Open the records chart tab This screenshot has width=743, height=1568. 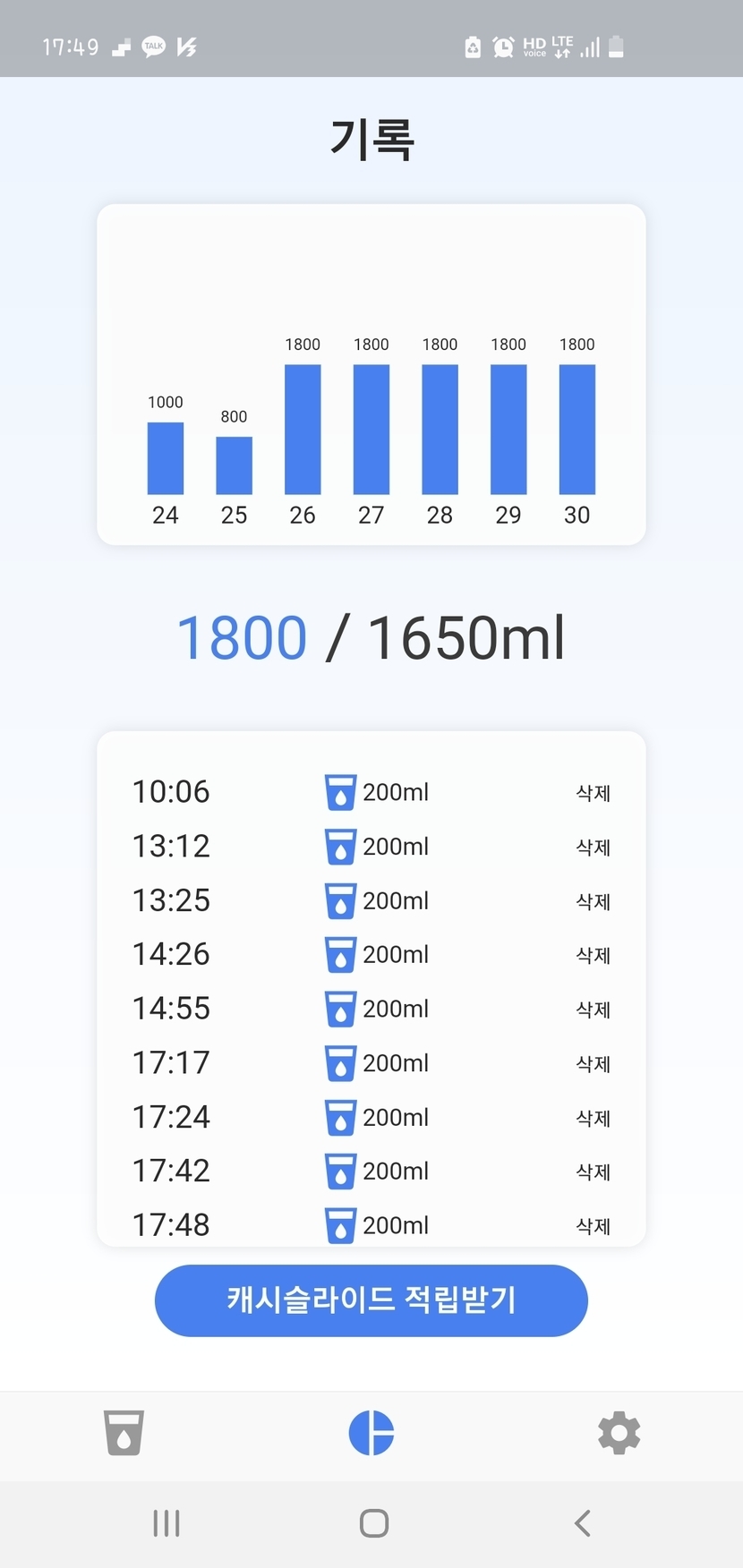371,1433
